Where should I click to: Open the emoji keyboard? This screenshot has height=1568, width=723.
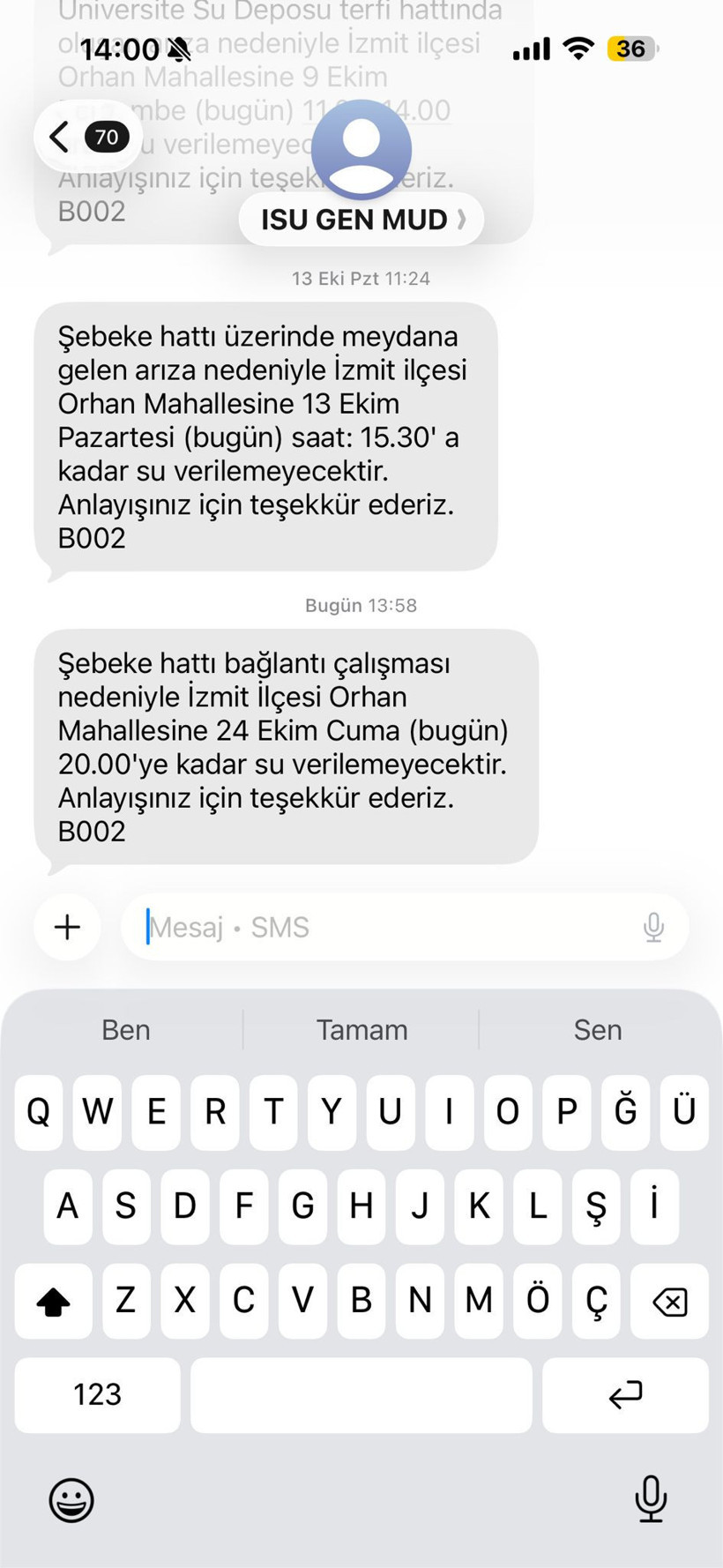coord(71,1500)
